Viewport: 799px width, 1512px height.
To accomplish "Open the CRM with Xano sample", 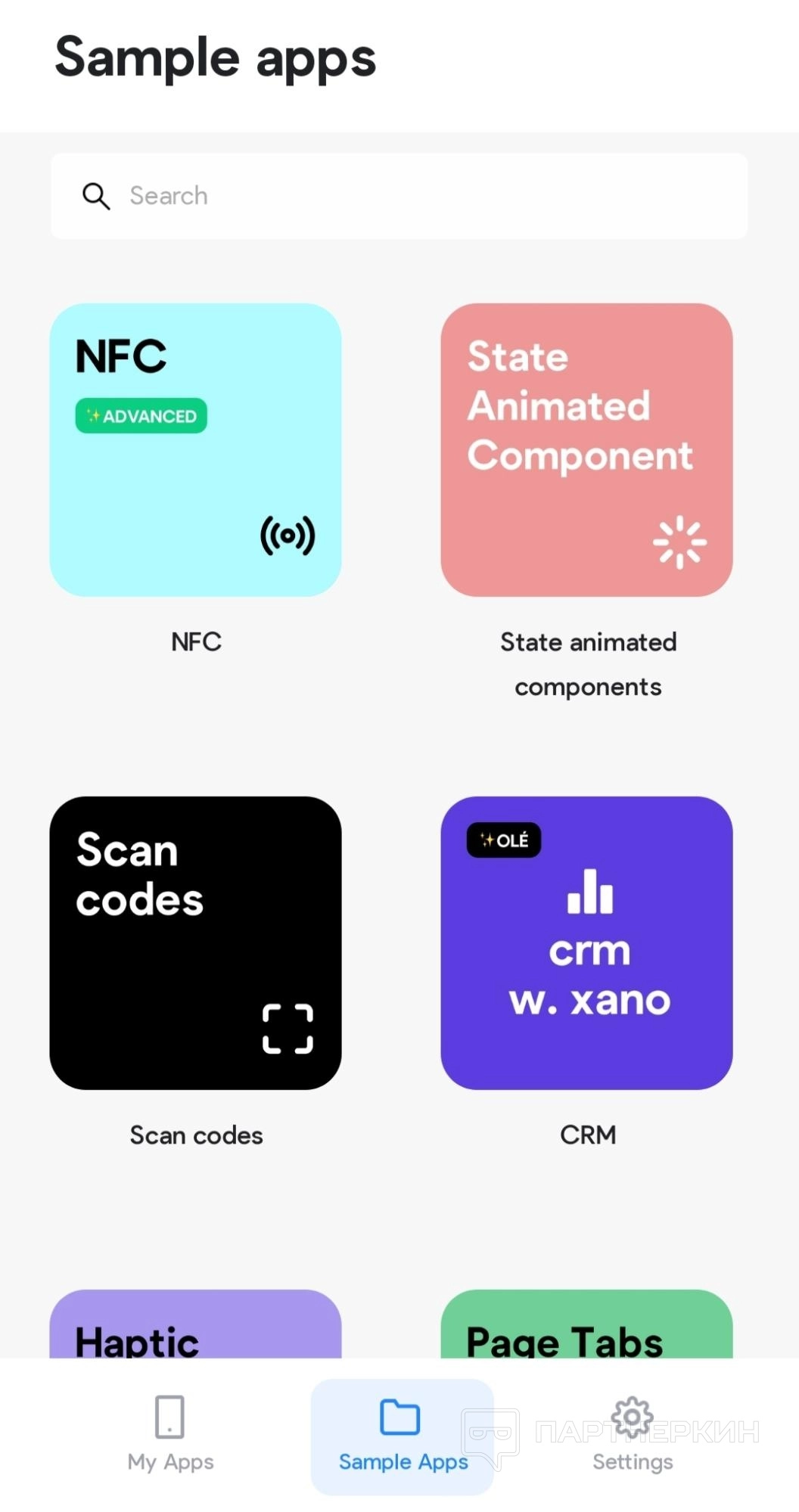I will pos(586,942).
